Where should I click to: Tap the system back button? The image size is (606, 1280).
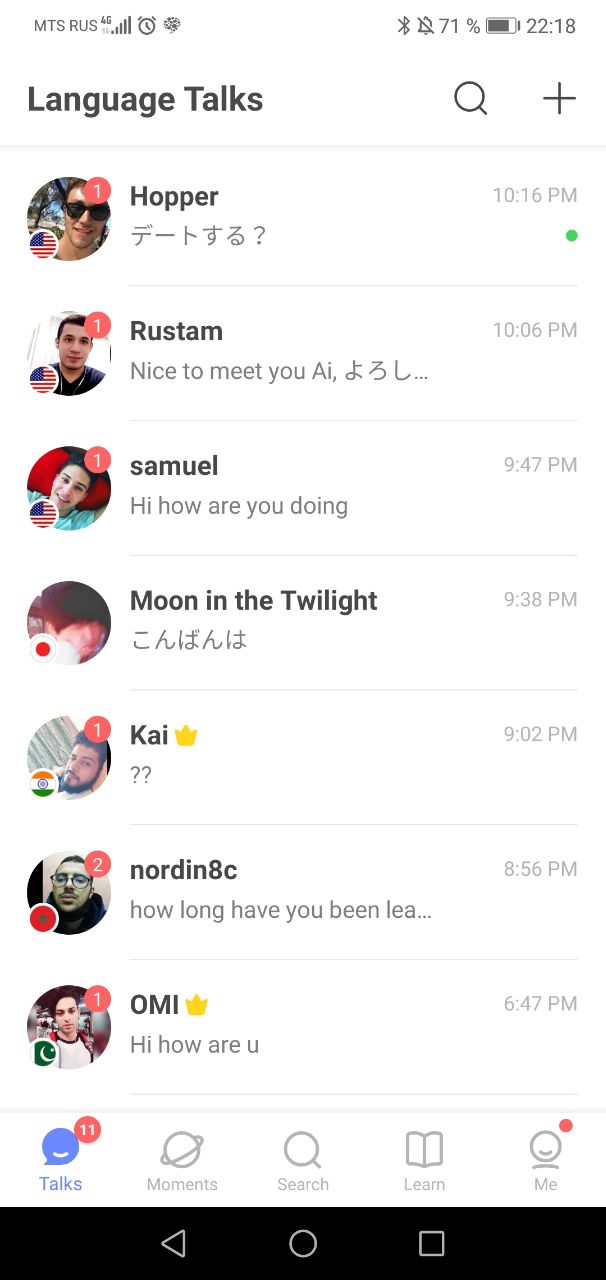coord(174,1243)
